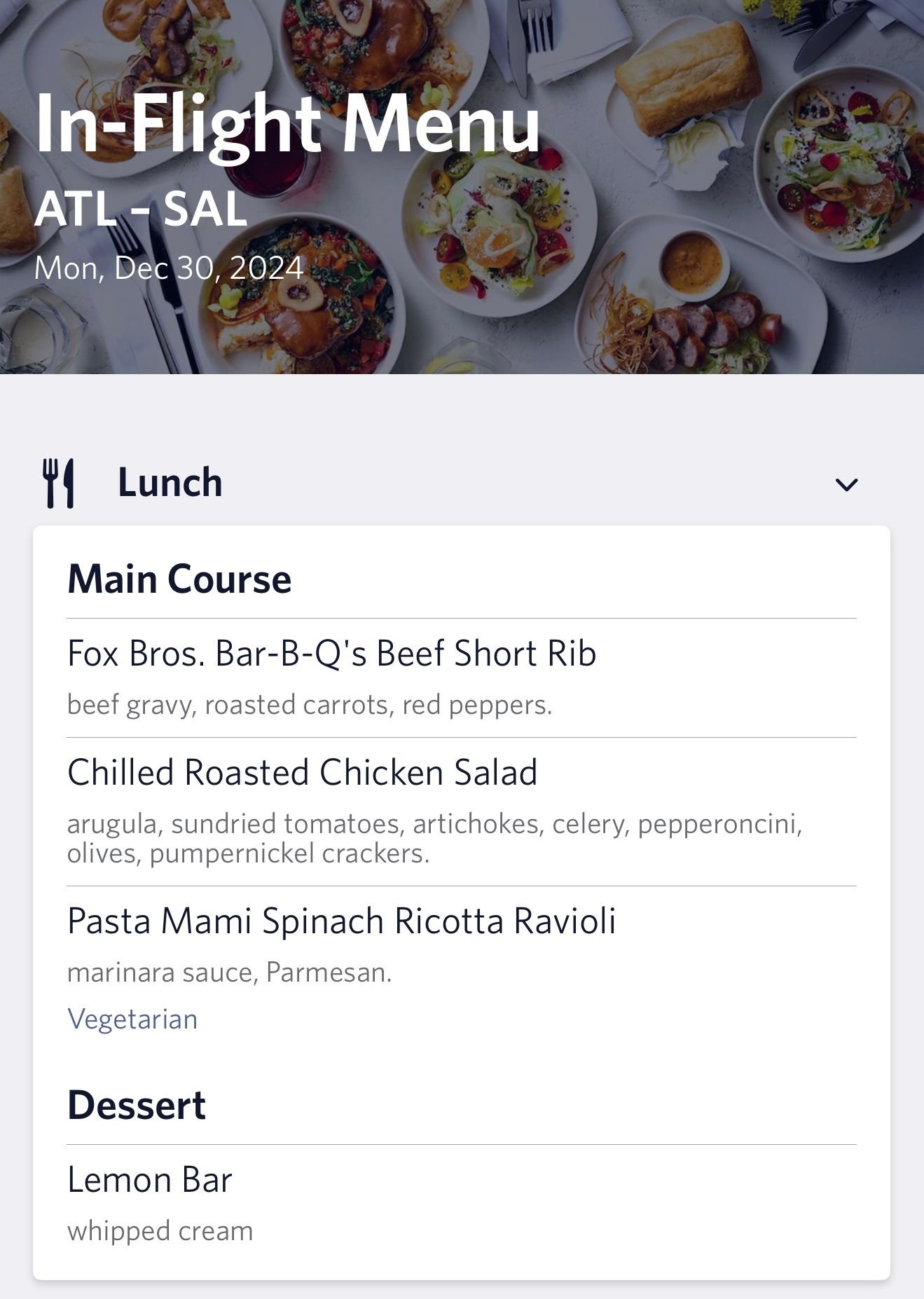
Task: Click the Main Course section header
Action: (179, 577)
